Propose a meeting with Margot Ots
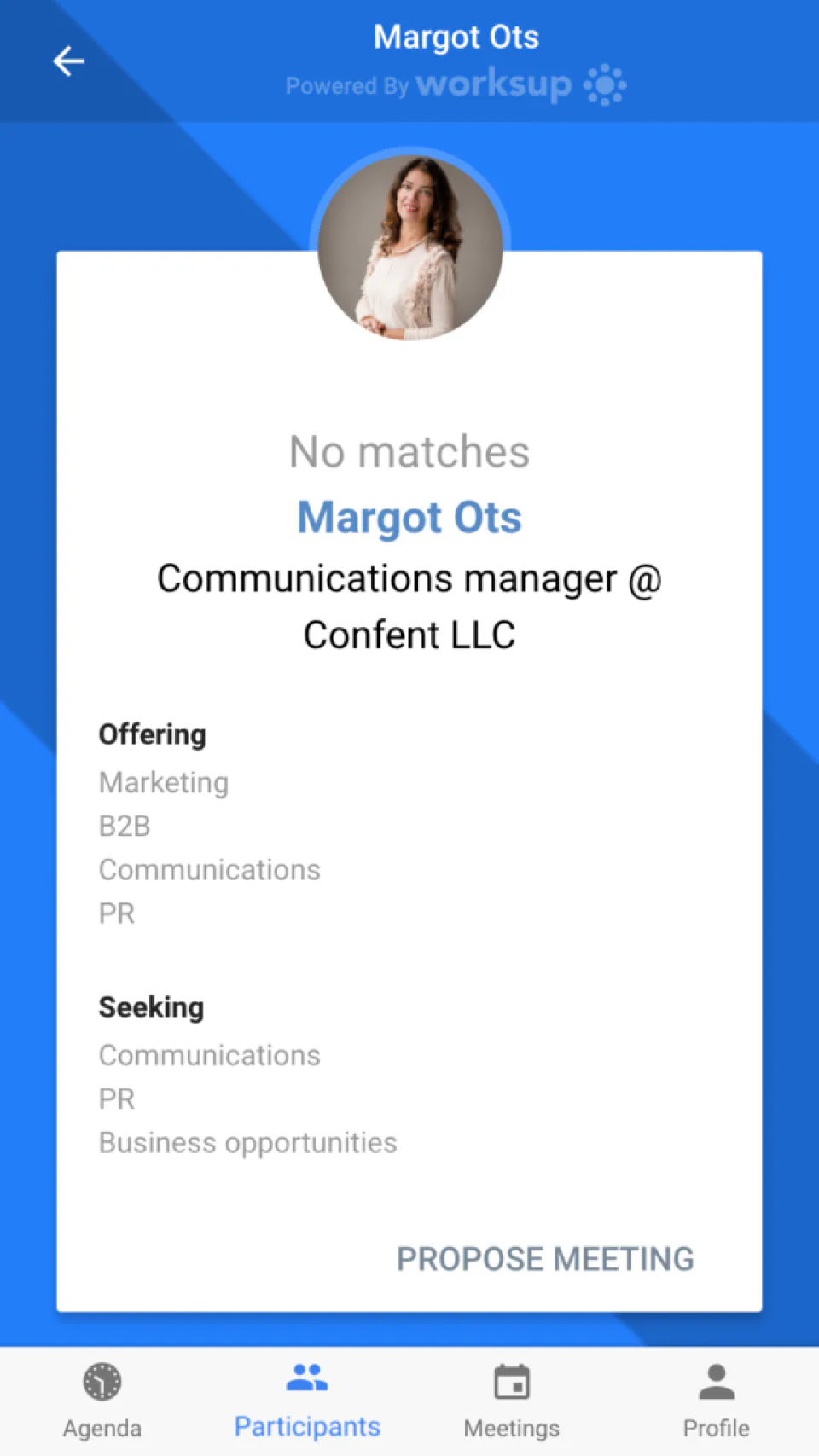 point(545,1259)
